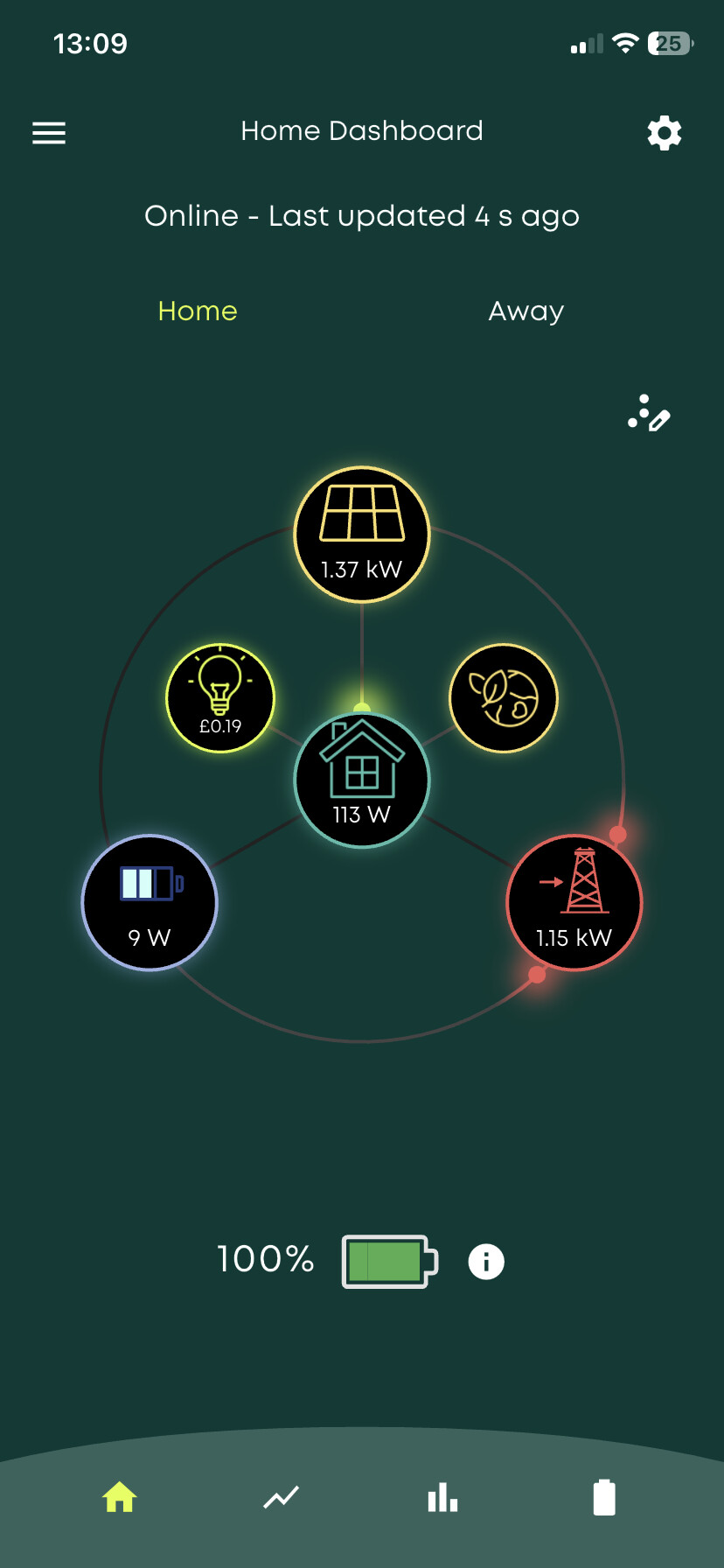Open the battery power node
The image size is (724, 1568).
click(x=150, y=903)
